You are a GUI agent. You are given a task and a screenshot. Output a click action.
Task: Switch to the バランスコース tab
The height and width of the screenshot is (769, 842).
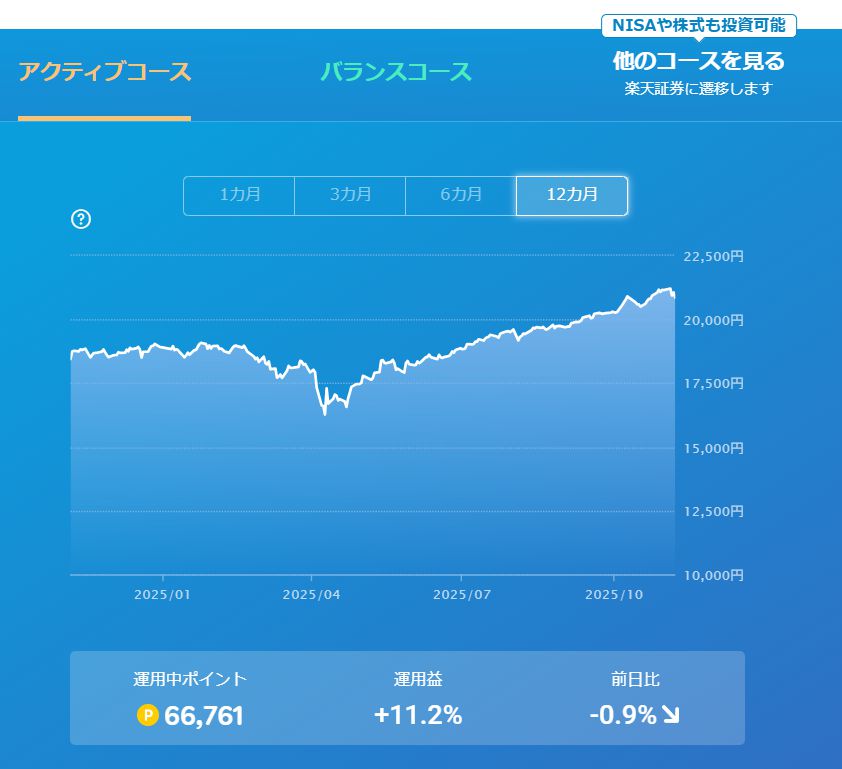(x=395, y=73)
